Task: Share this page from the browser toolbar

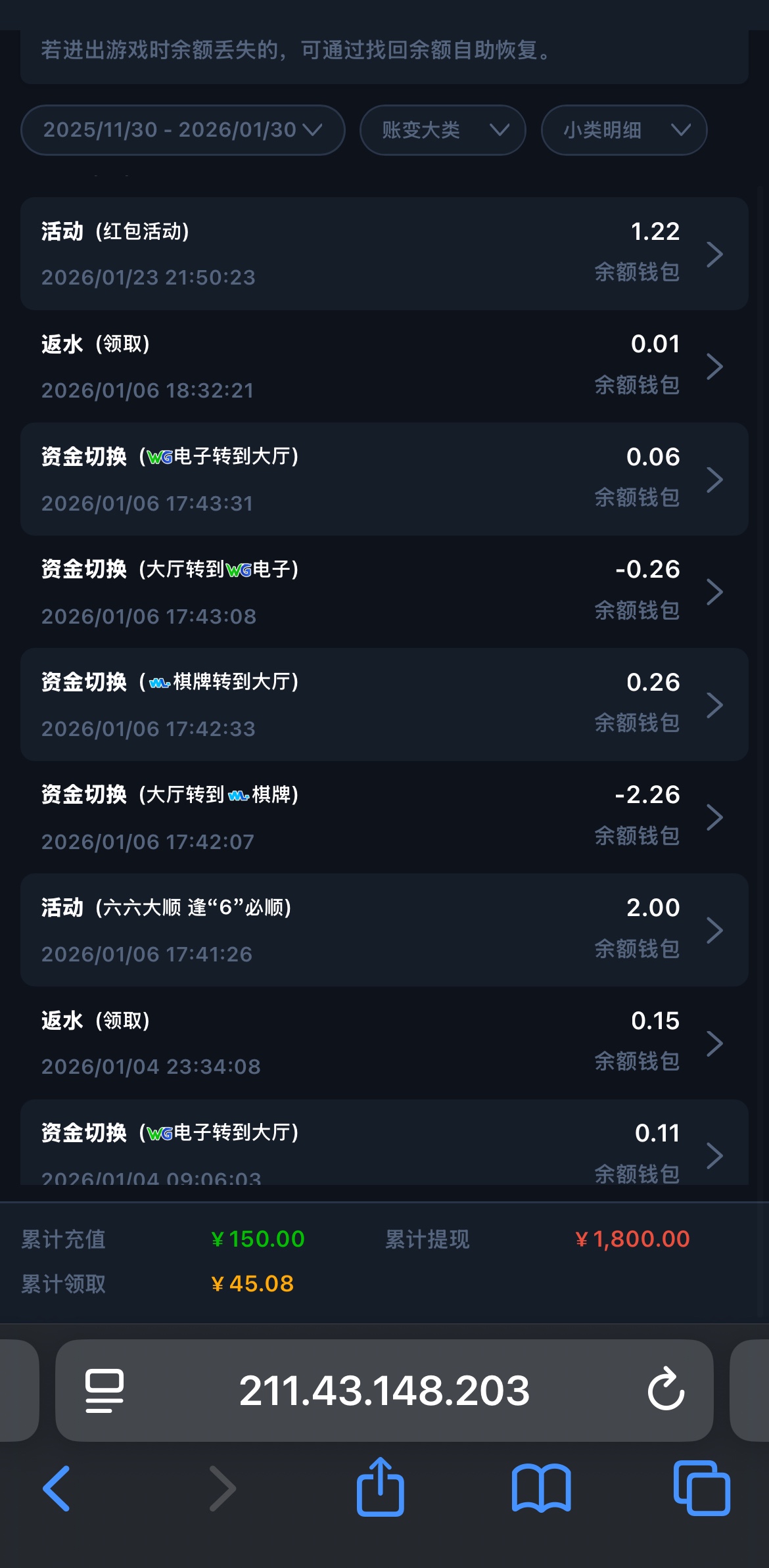Action: pos(380,1487)
